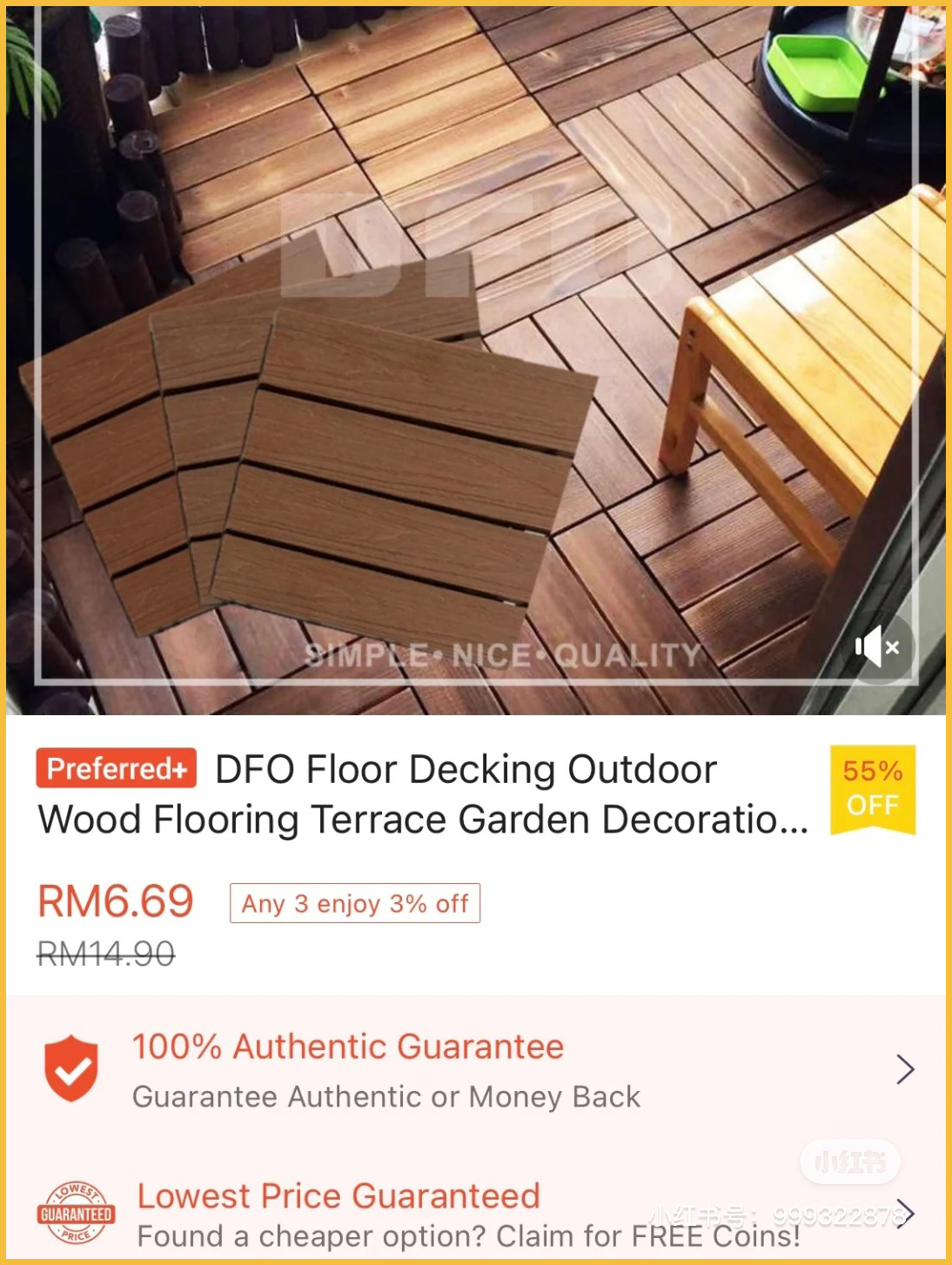Unmute the product video sound

877,647
